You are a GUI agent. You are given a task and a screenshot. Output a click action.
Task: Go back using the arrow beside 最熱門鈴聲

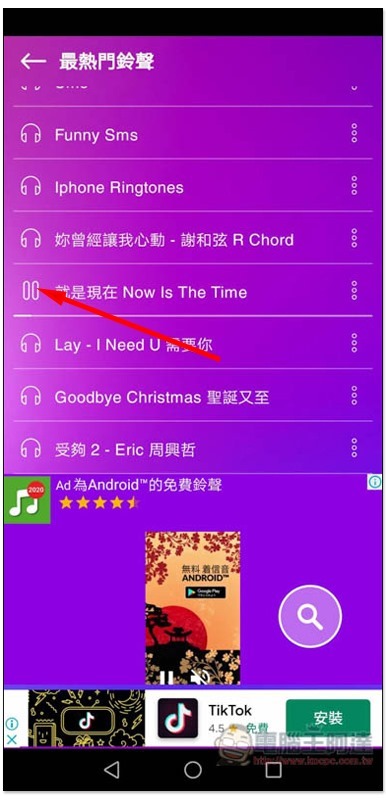coord(33,61)
